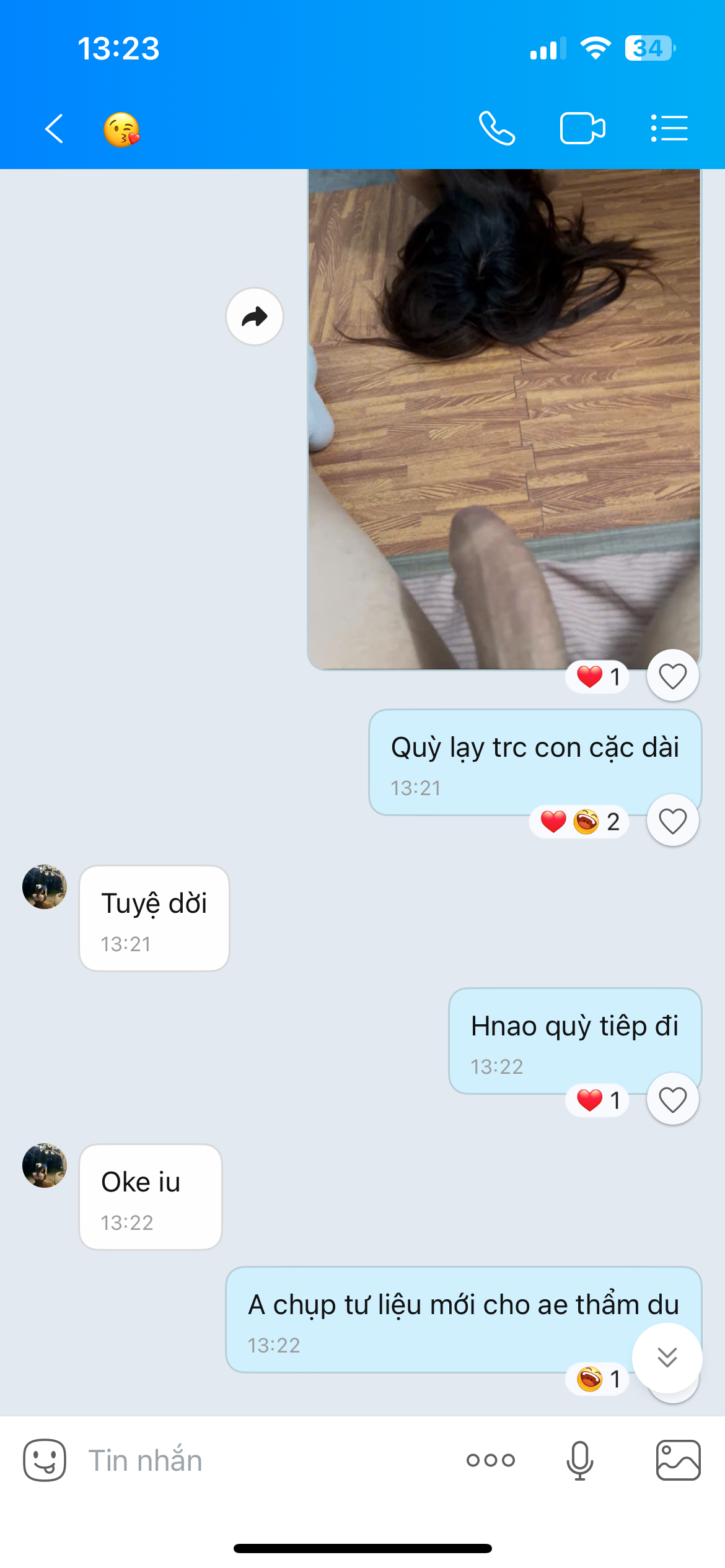
Task: Go back to the chat list
Action: [55, 129]
